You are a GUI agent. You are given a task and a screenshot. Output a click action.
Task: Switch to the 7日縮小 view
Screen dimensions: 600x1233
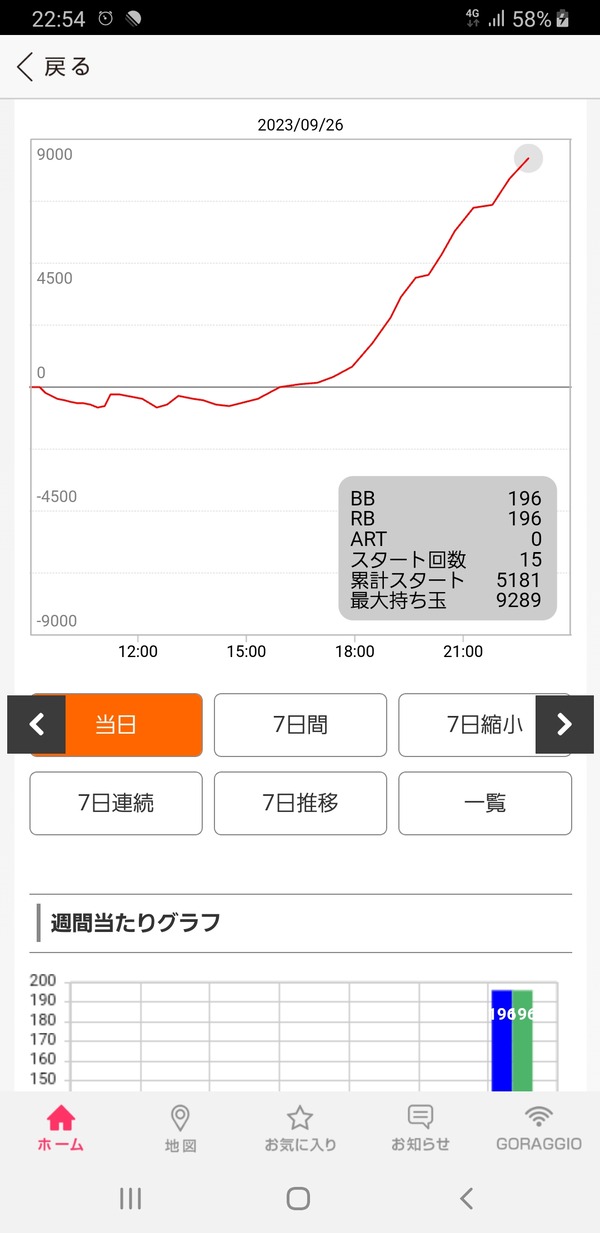pos(470,725)
